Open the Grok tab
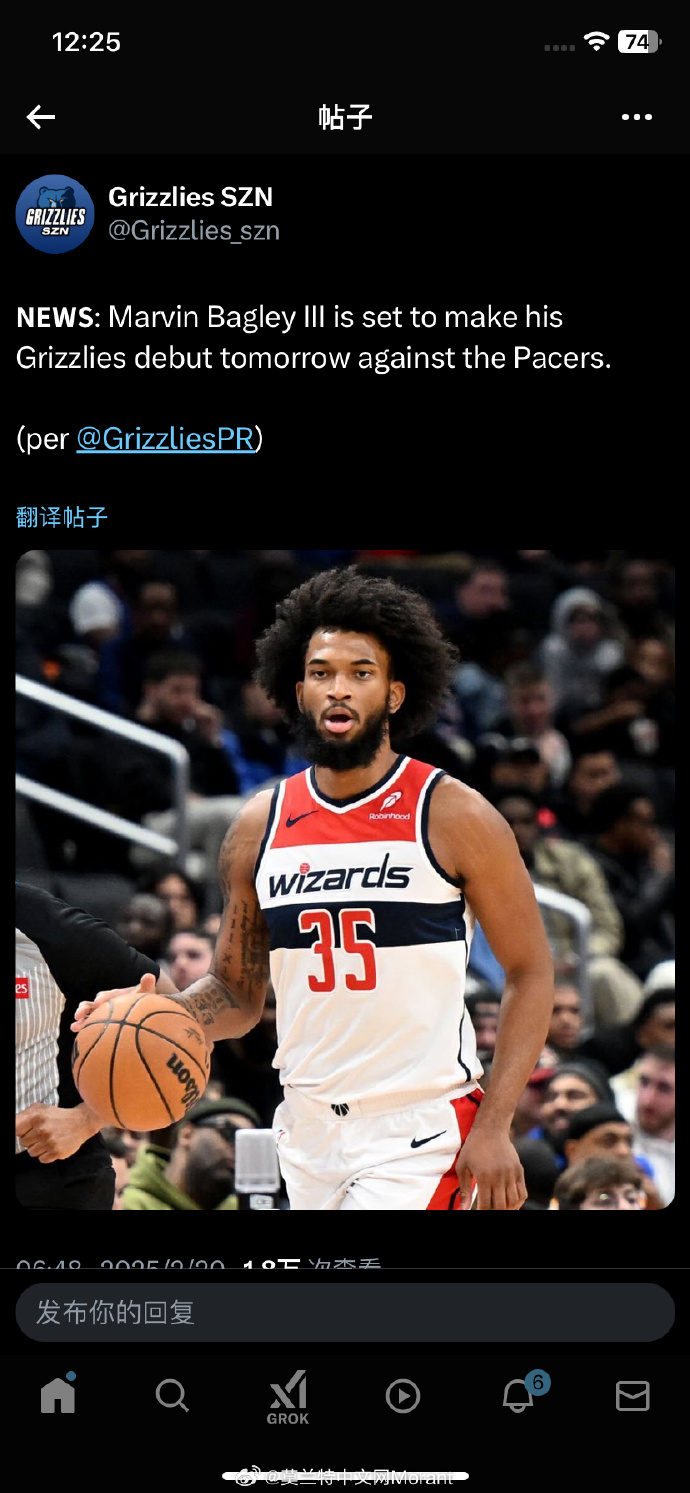 288,1397
